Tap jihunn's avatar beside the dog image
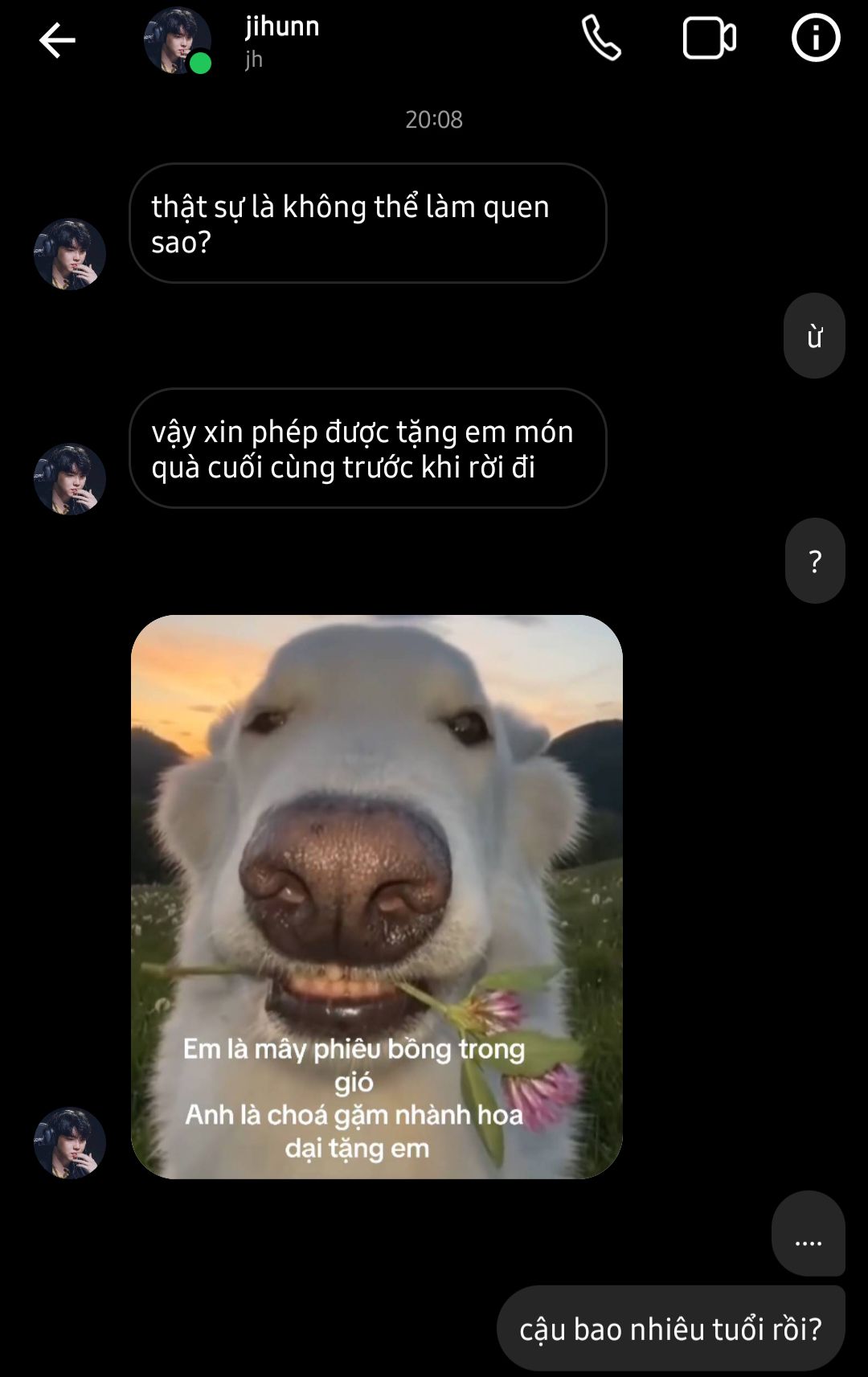 click(70, 1143)
